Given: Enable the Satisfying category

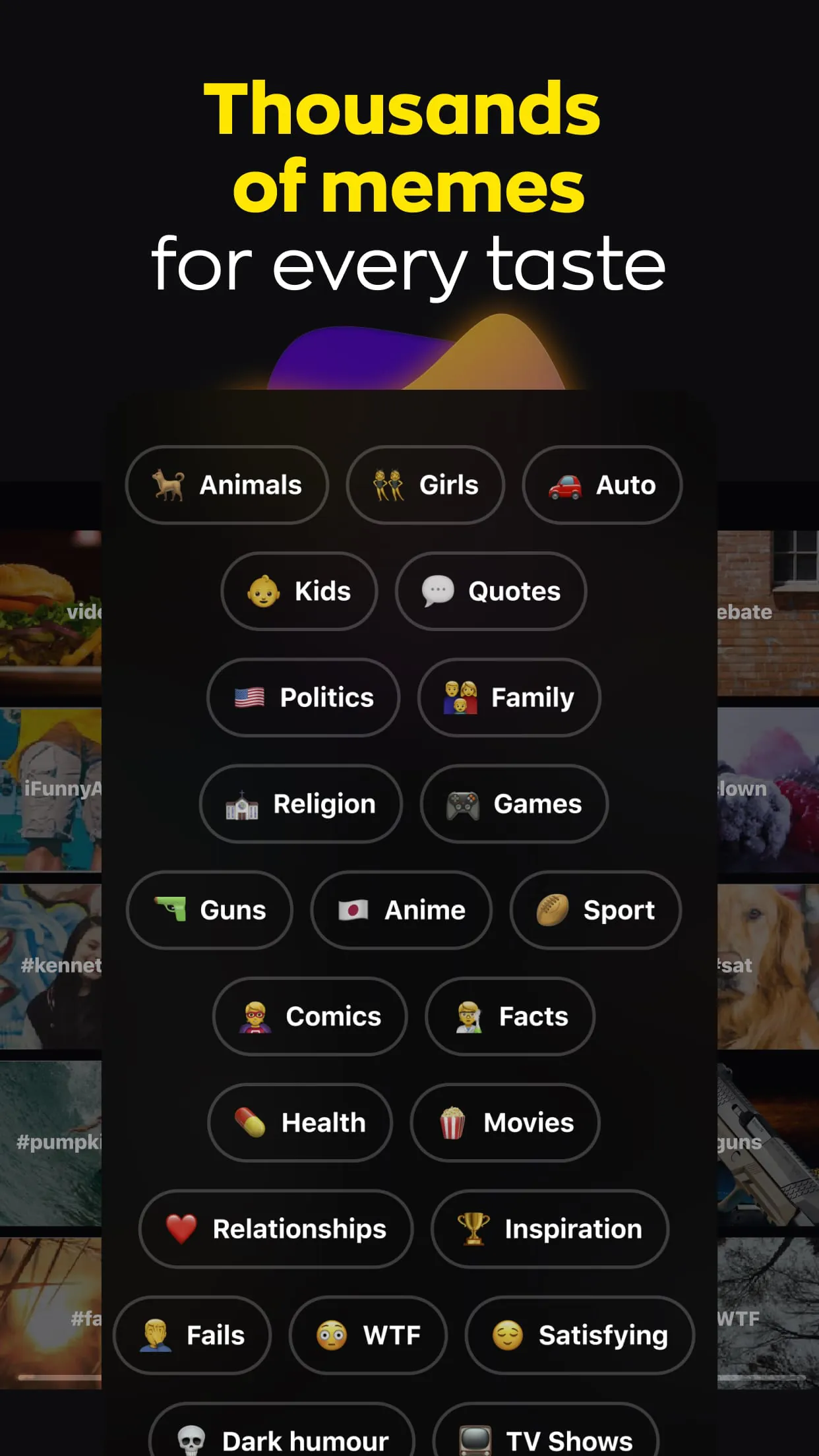Looking at the screenshot, I should (x=580, y=1335).
